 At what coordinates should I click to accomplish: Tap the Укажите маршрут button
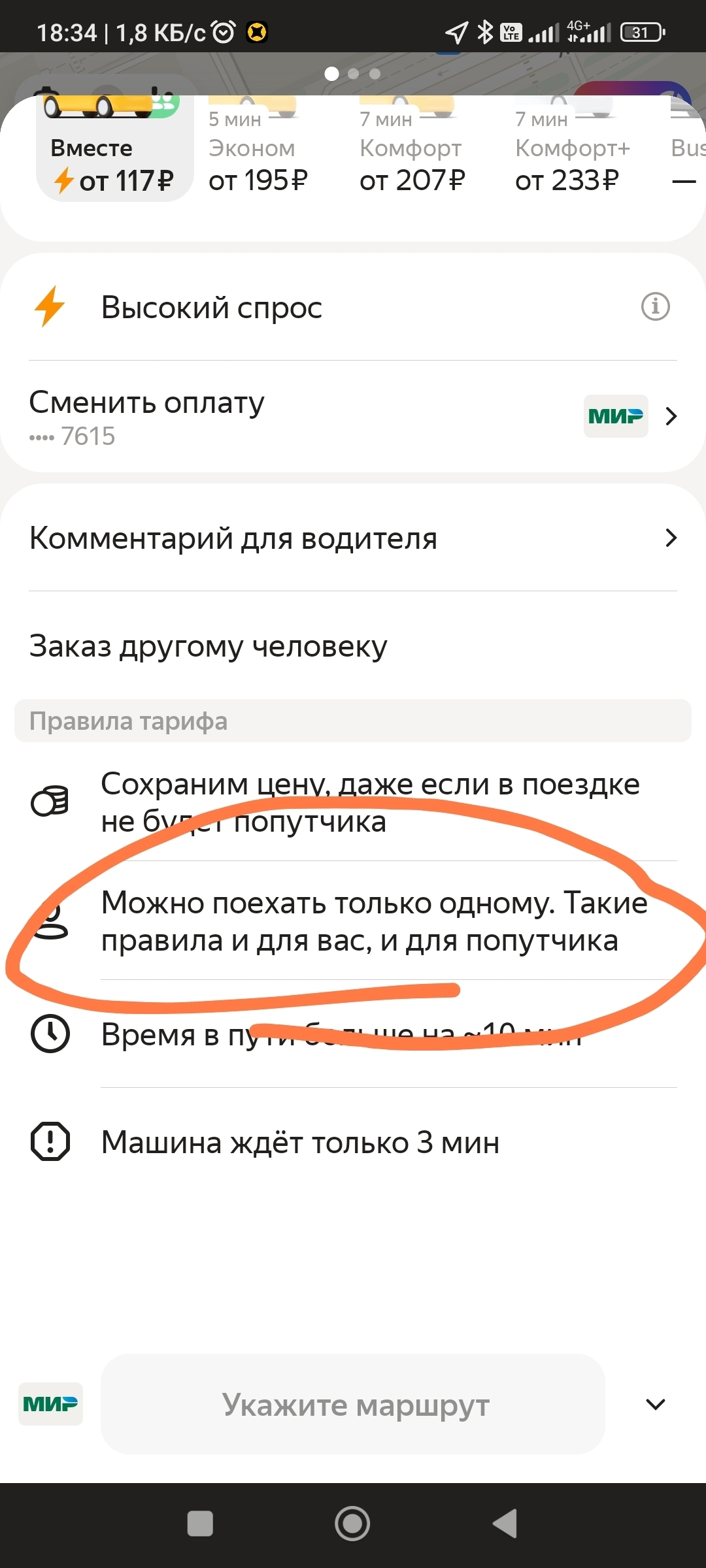coord(353,1404)
